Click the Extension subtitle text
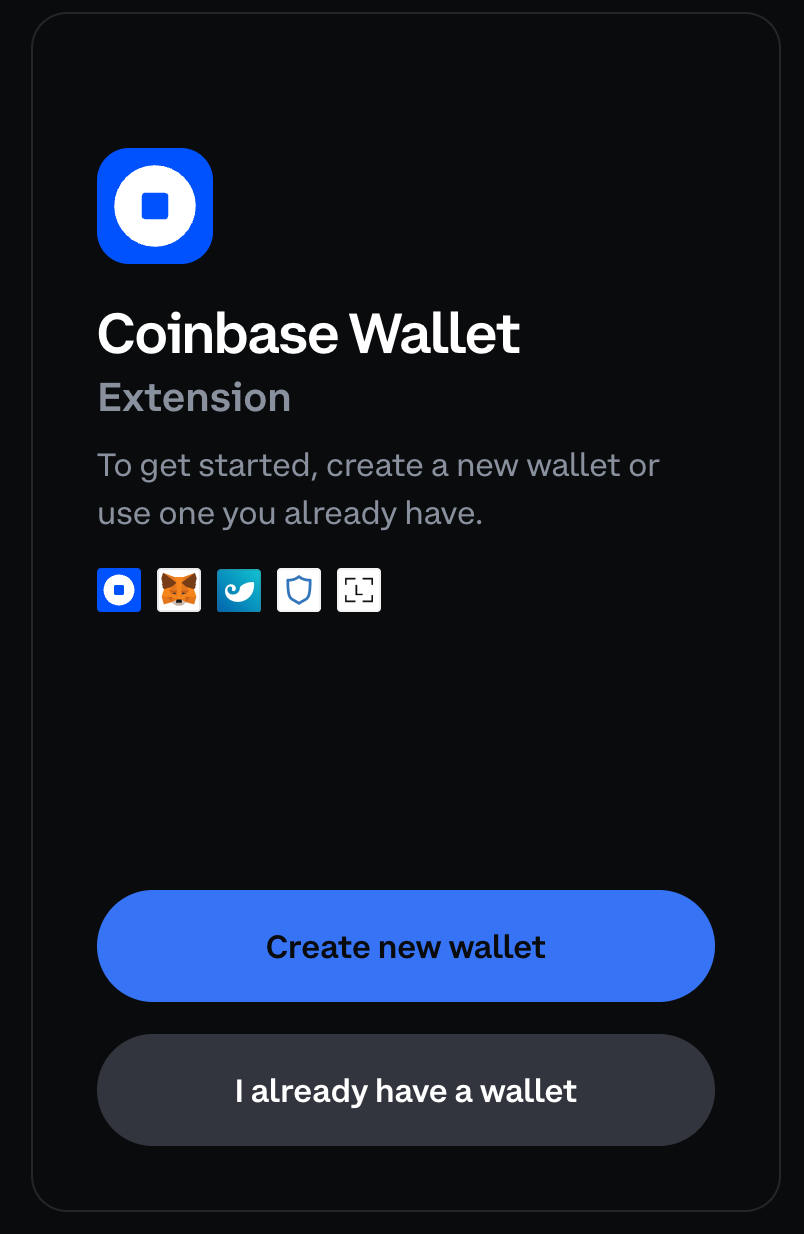804x1234 pixels. [194, 397]
